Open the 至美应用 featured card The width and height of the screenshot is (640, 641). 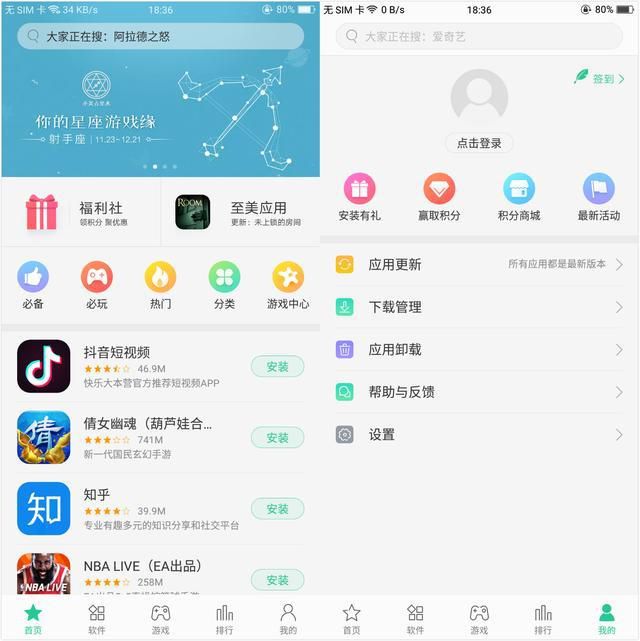(240, 212)
